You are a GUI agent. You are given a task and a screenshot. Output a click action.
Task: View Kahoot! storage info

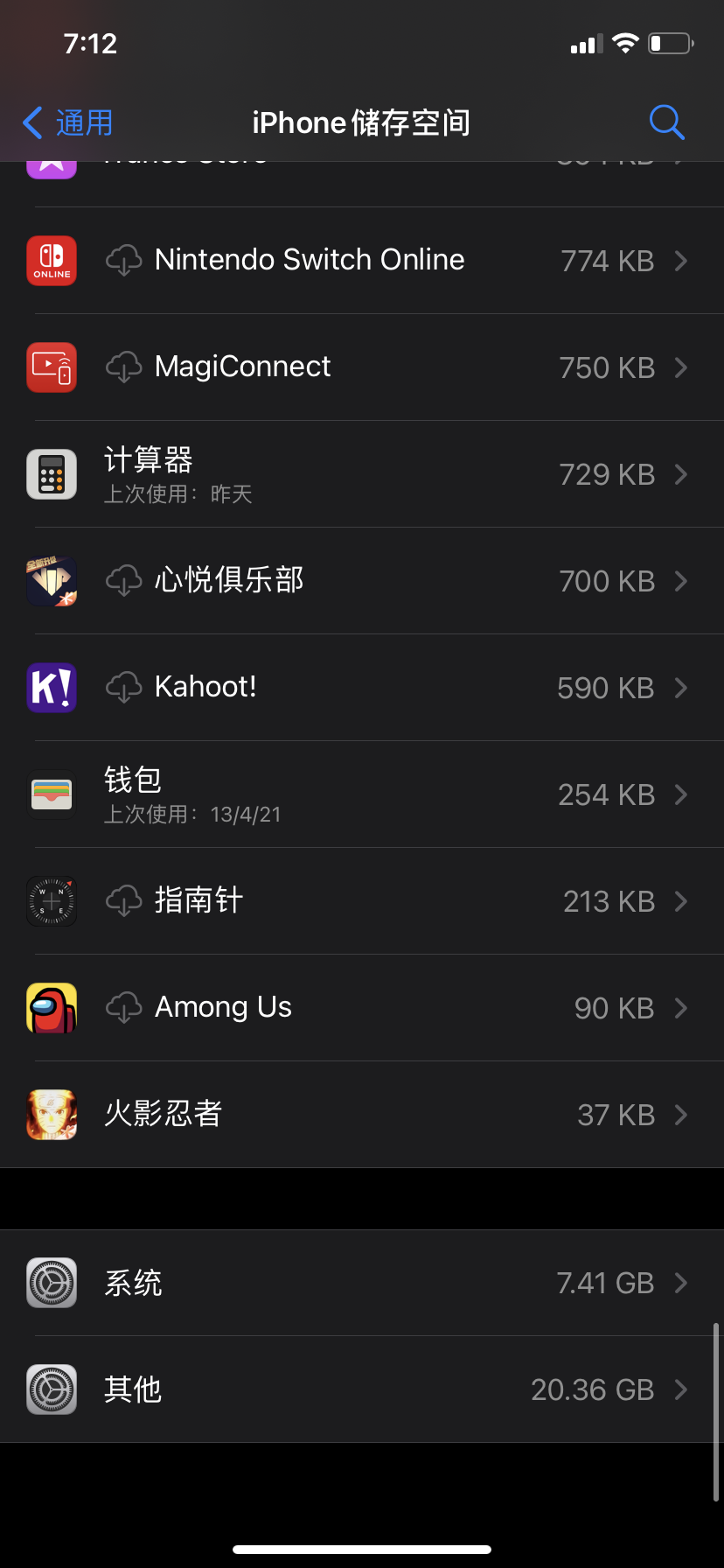pos(362,688)
